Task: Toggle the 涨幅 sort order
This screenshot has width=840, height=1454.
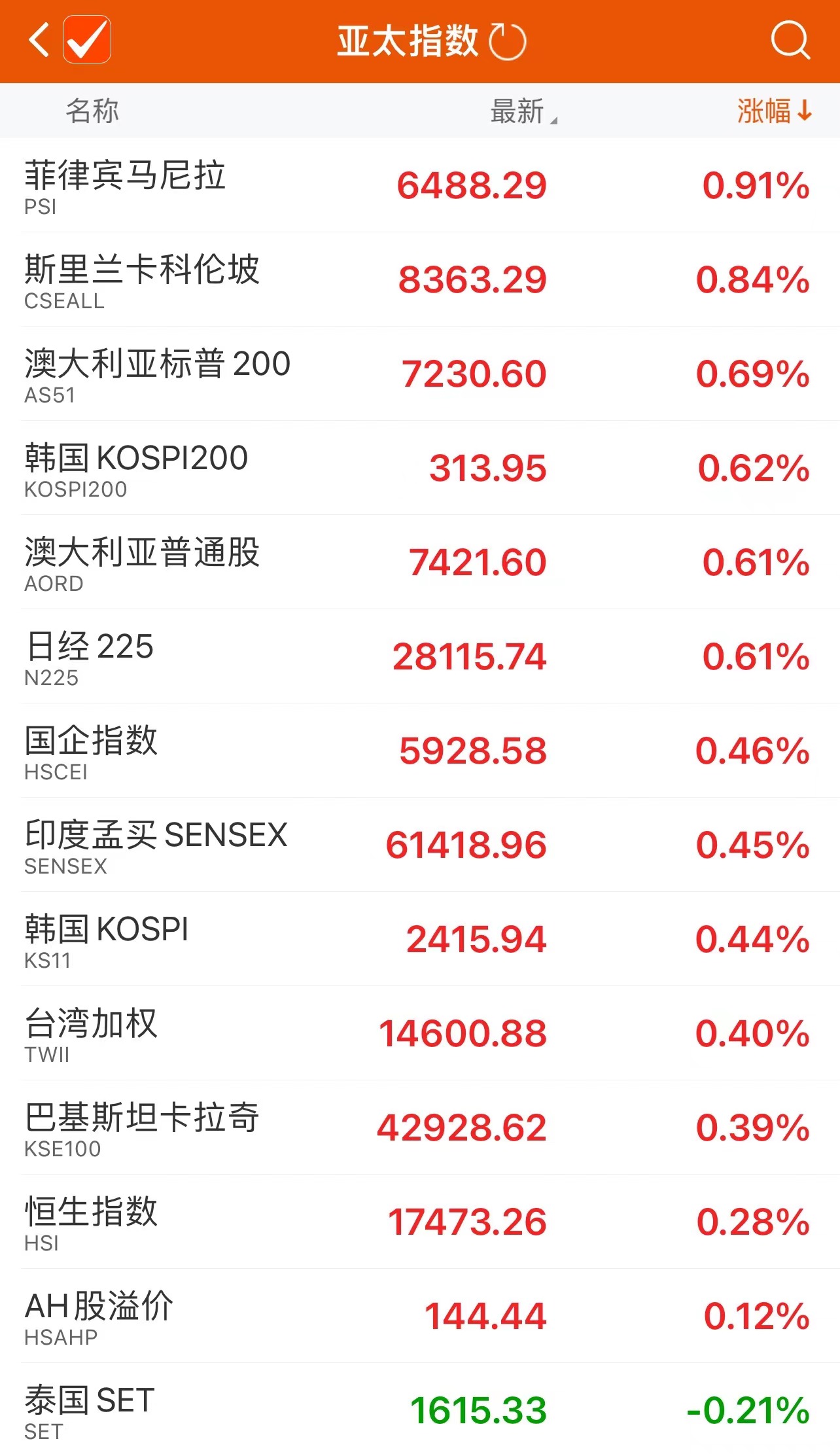Action: pyautogui.click(x=774, y=111)
